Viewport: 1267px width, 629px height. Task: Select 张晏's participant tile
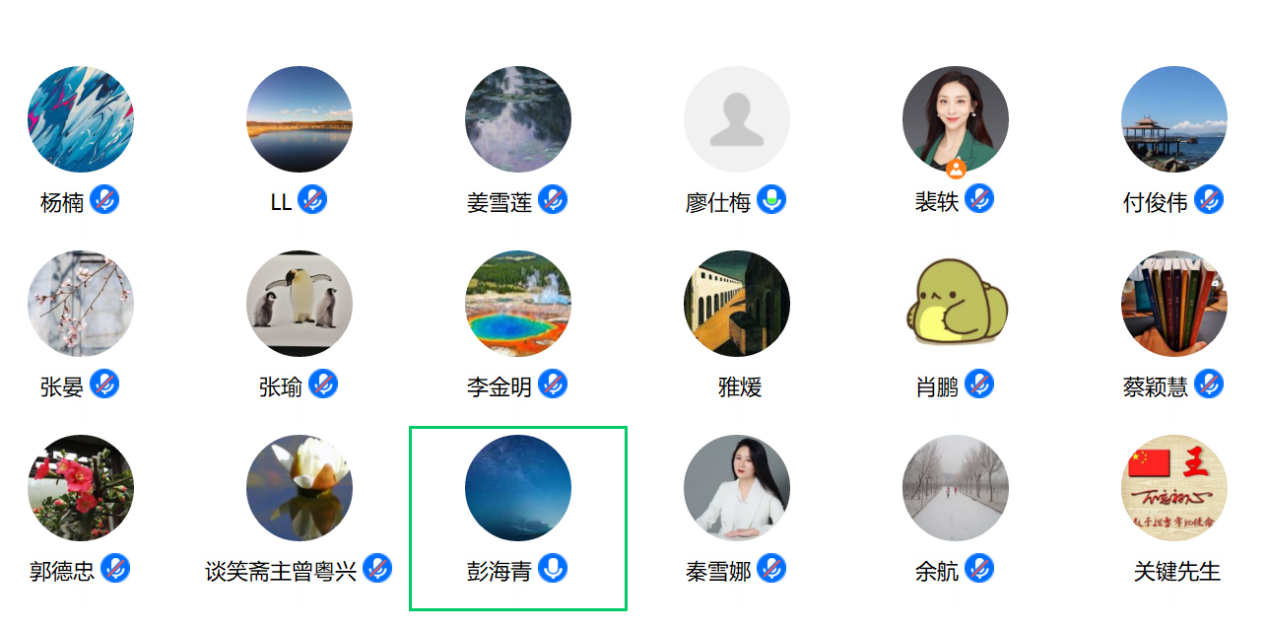[80, 303]
